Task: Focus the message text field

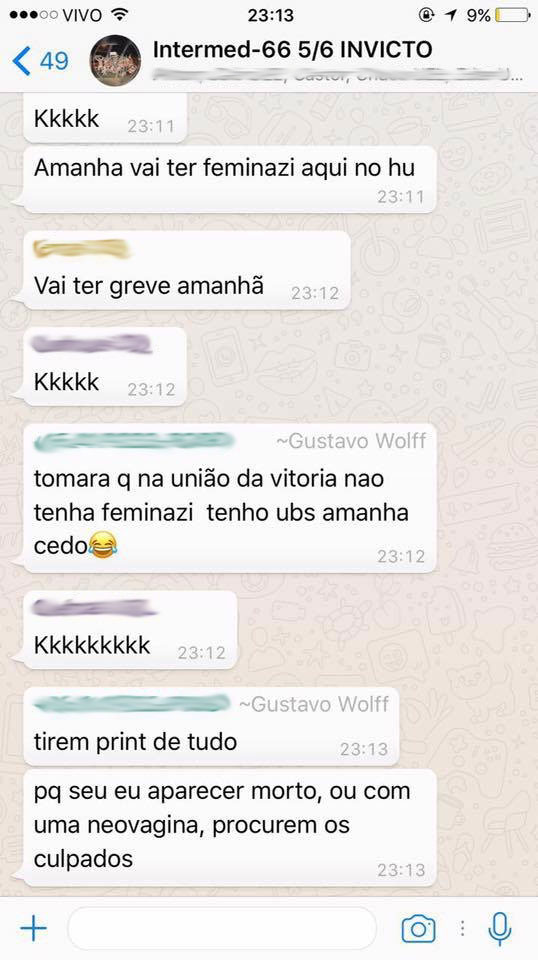Action: tap(222, 929)
